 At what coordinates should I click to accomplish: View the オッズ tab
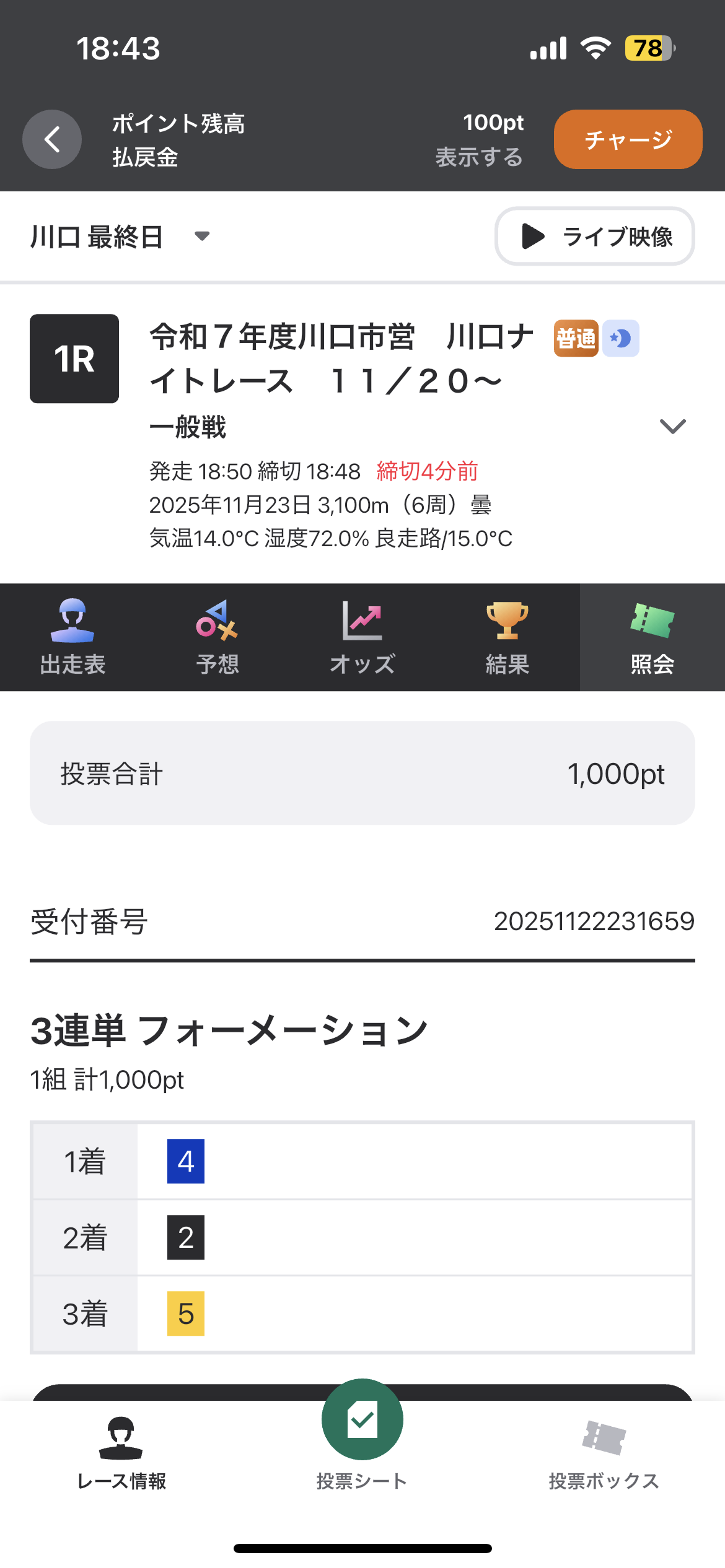(362, 637)
